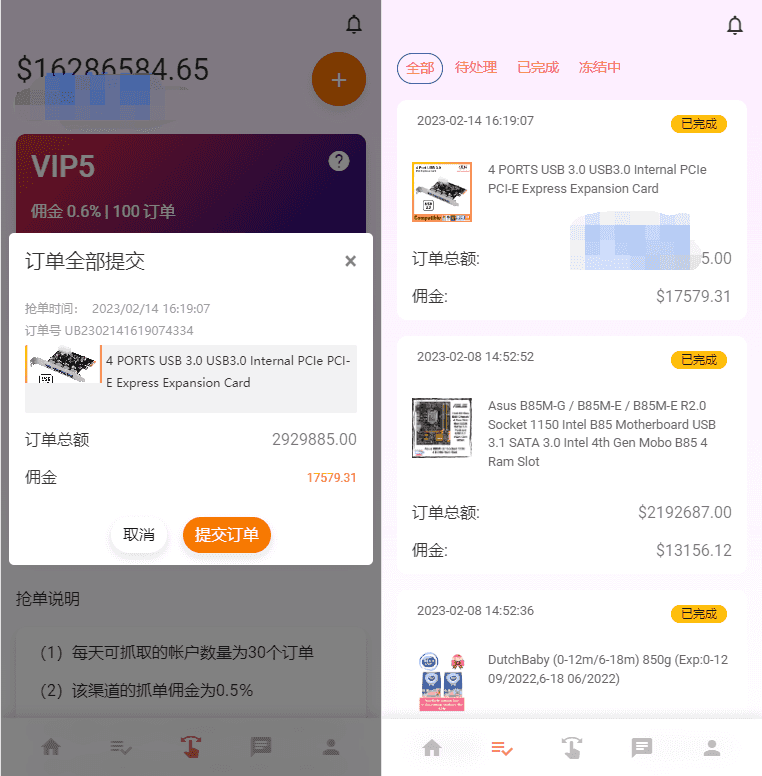
Task: Select the 全部 filter tab
Action: (x=420, y=68)
